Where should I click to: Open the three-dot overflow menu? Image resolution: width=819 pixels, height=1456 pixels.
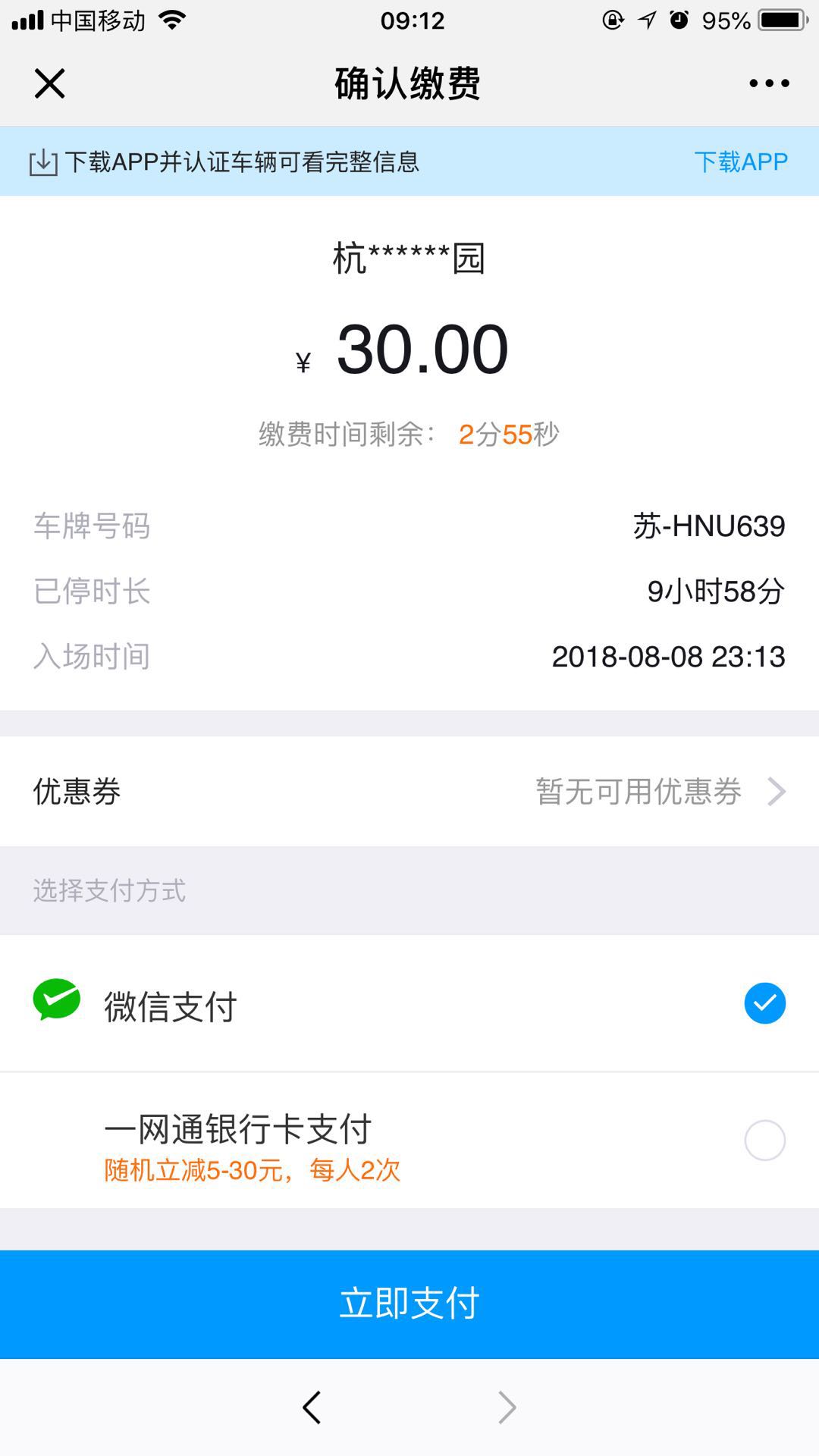[769, 83]
